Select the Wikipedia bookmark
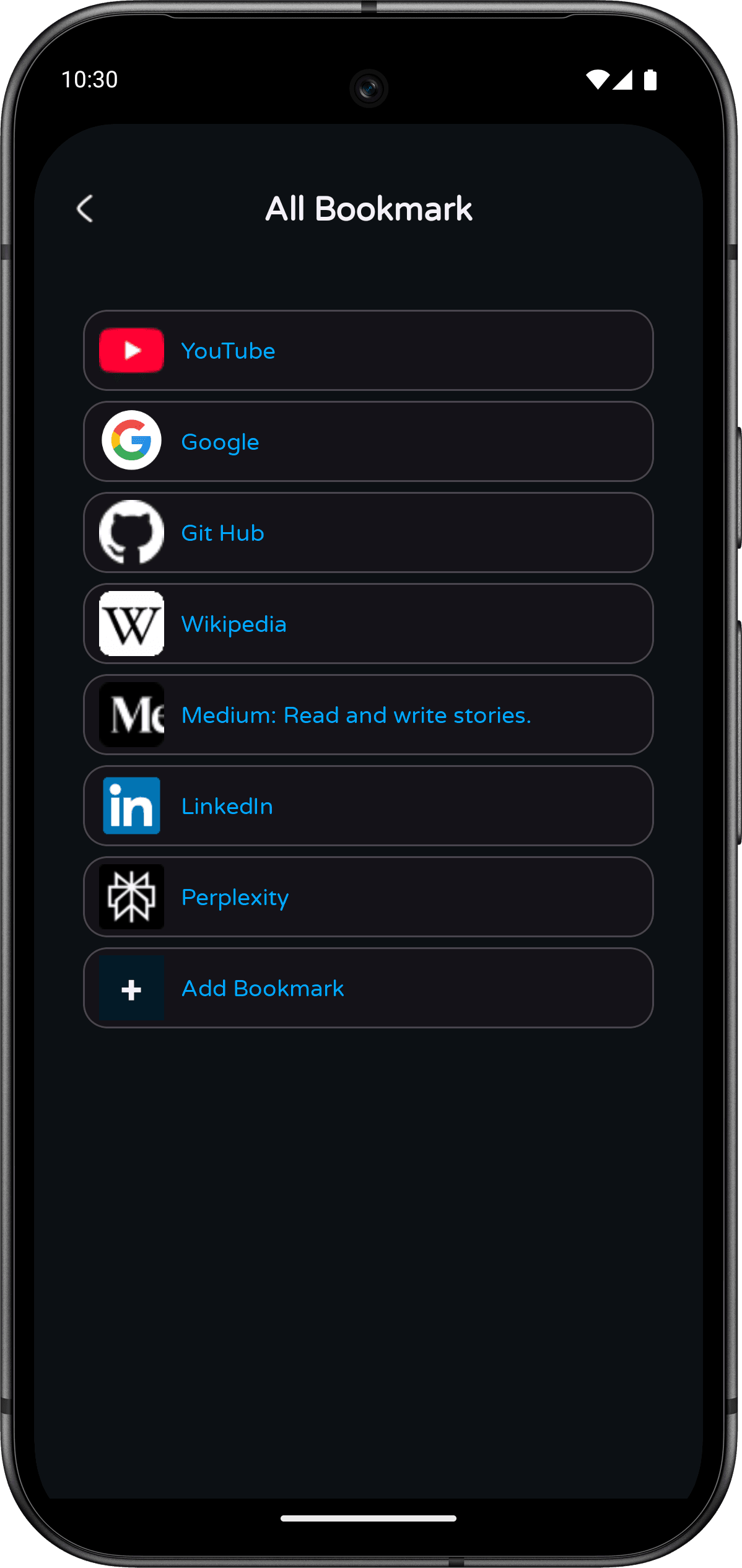The height and width of the screenshot is (1568, 742). (x=368, y=624)
